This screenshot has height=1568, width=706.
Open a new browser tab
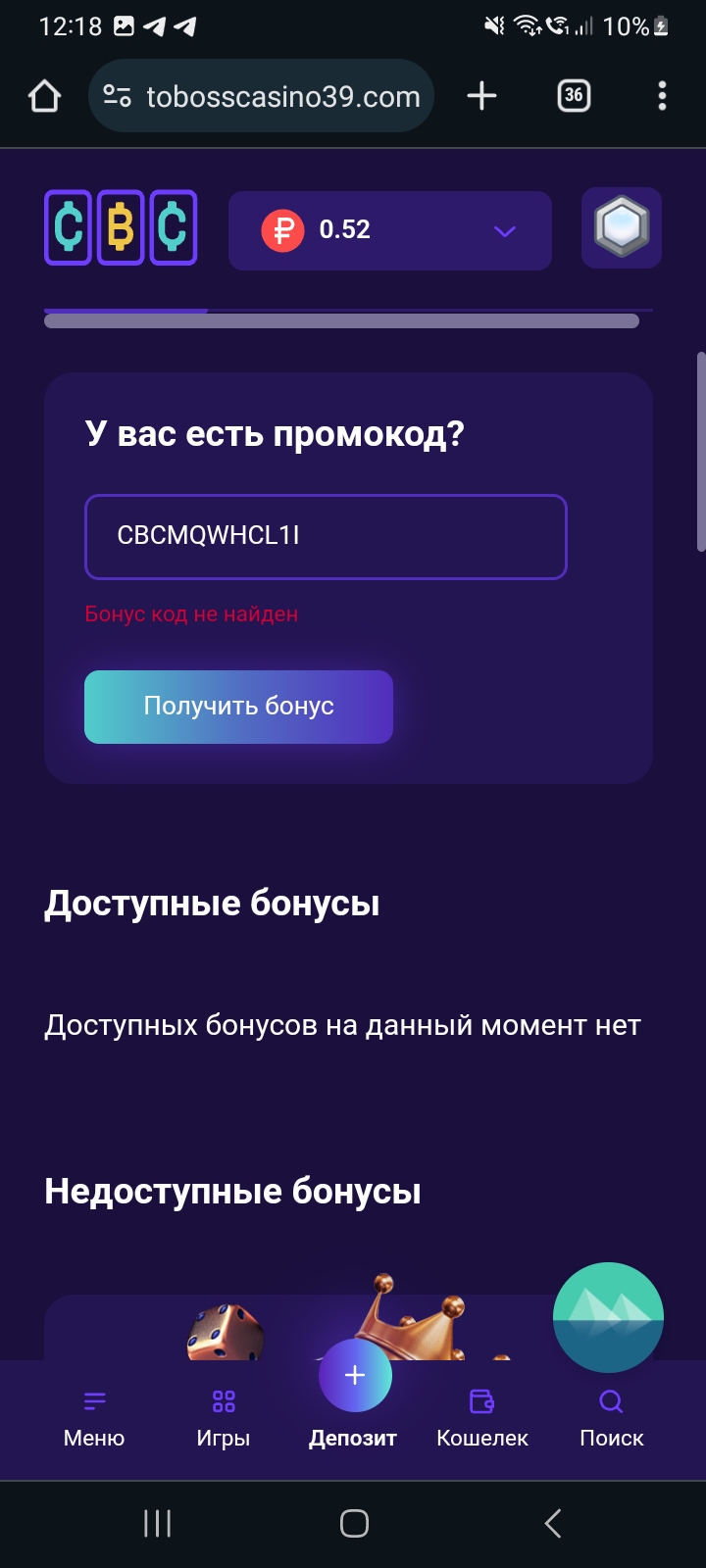point(481,96)
